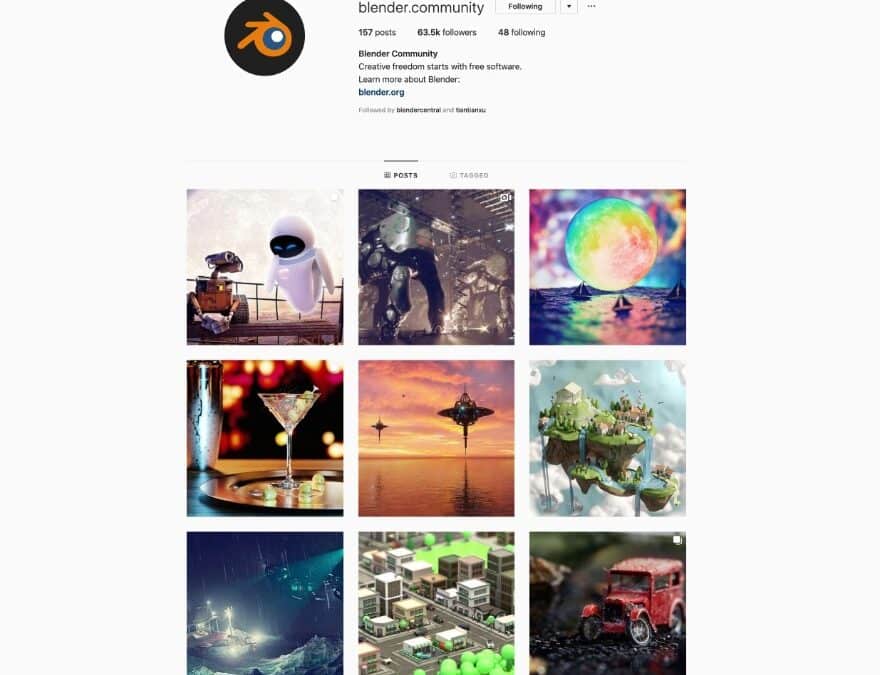Open the martini glass post
This screenshot has width=880, height=675.
click(x=265, y=438)
